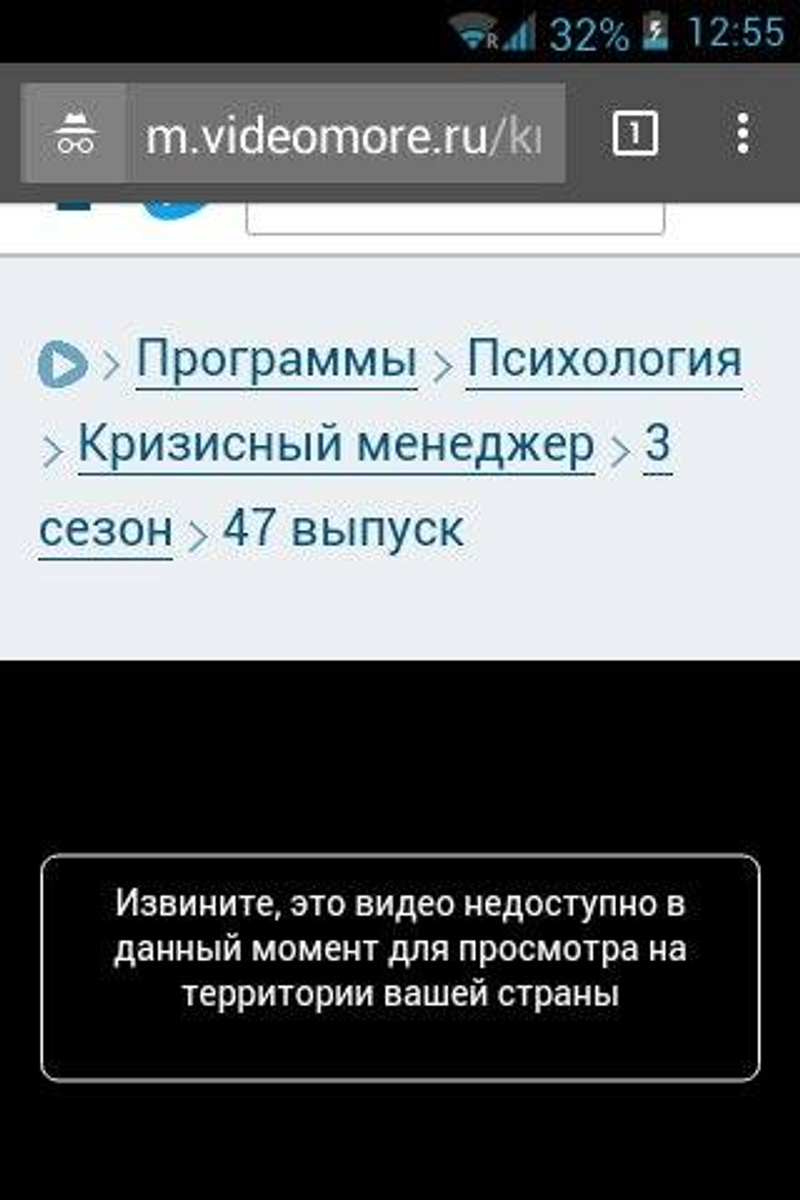Tap the URL address bar
The height and width of the screenshot is (1200, 800).
point(345,135)
